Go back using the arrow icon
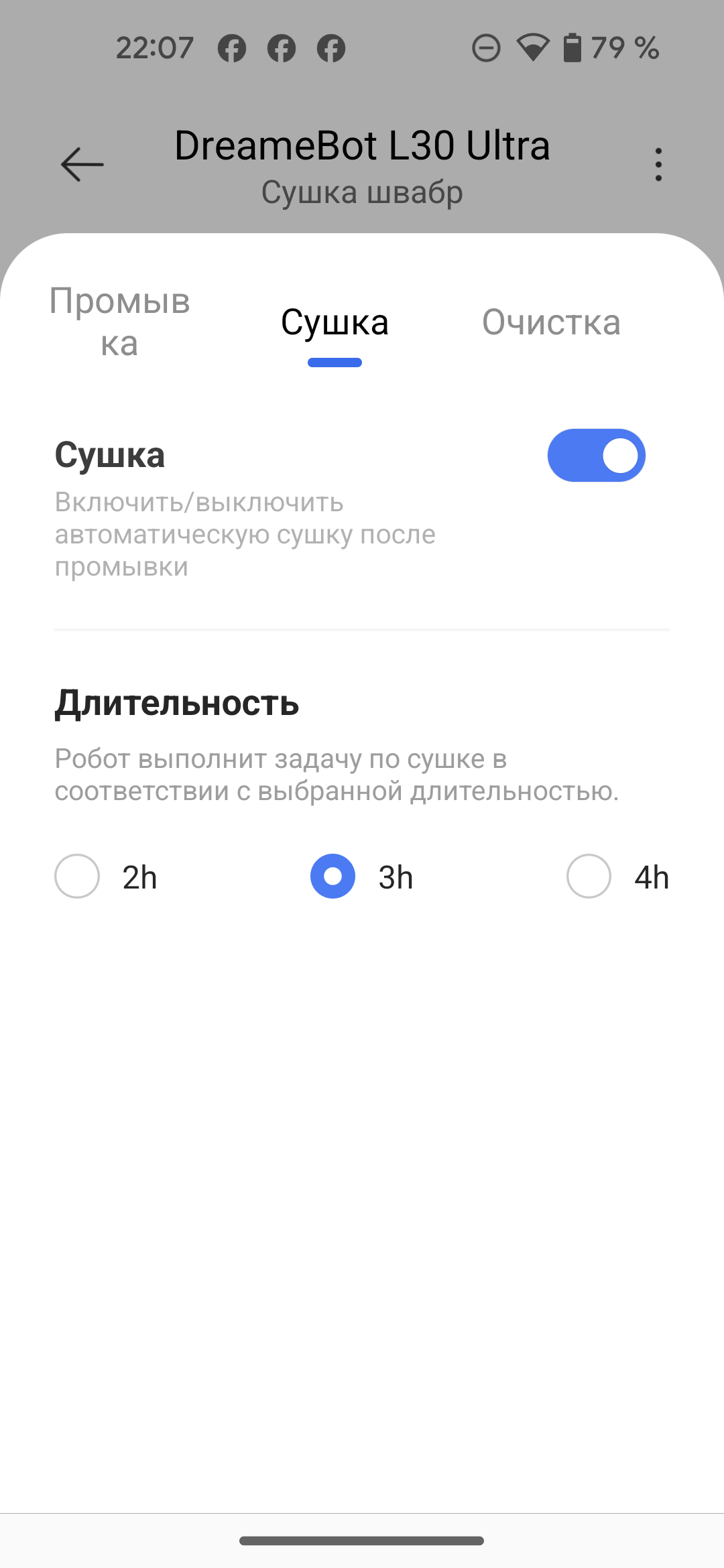 click(x=82, y=164)
